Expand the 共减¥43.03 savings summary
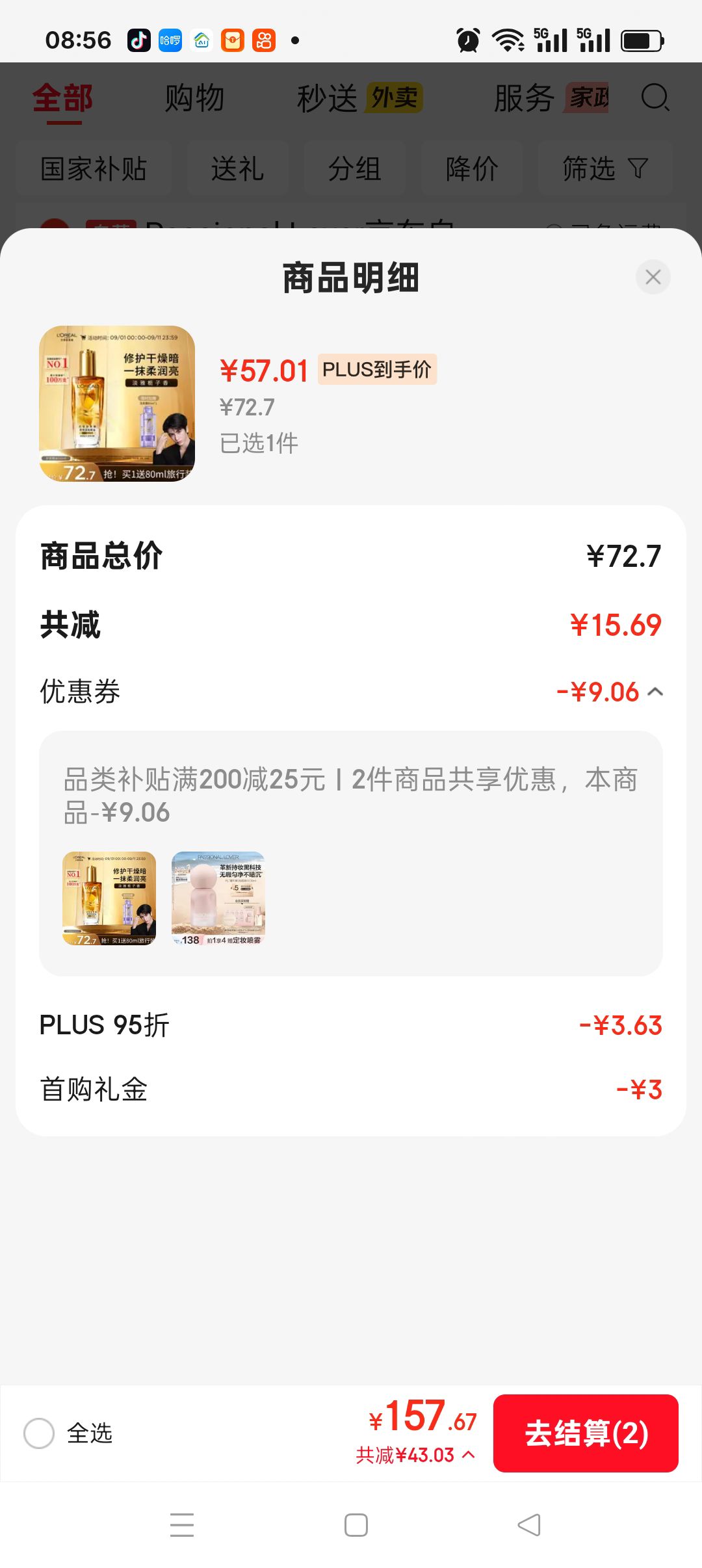 415,1455
